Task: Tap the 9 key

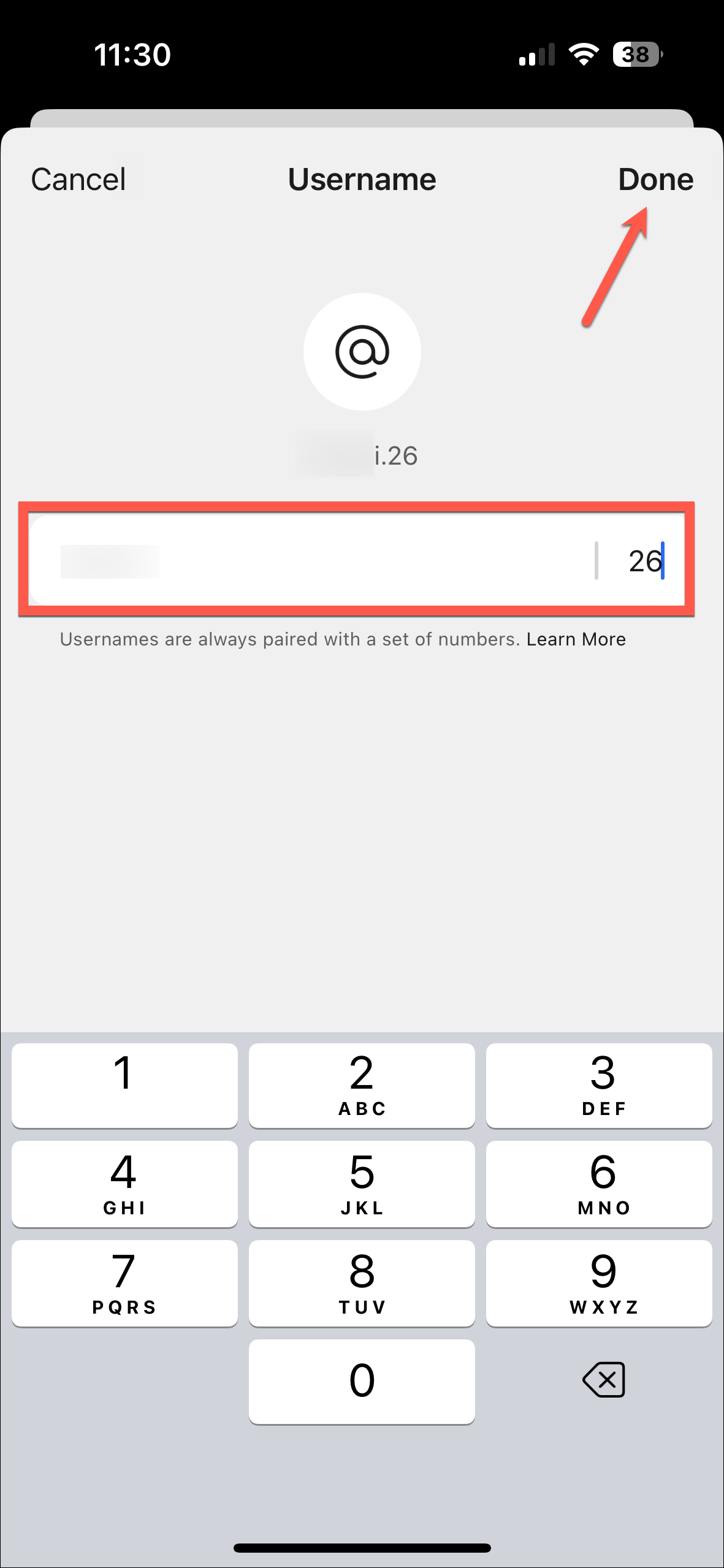Action: (x=599, y=1283)
